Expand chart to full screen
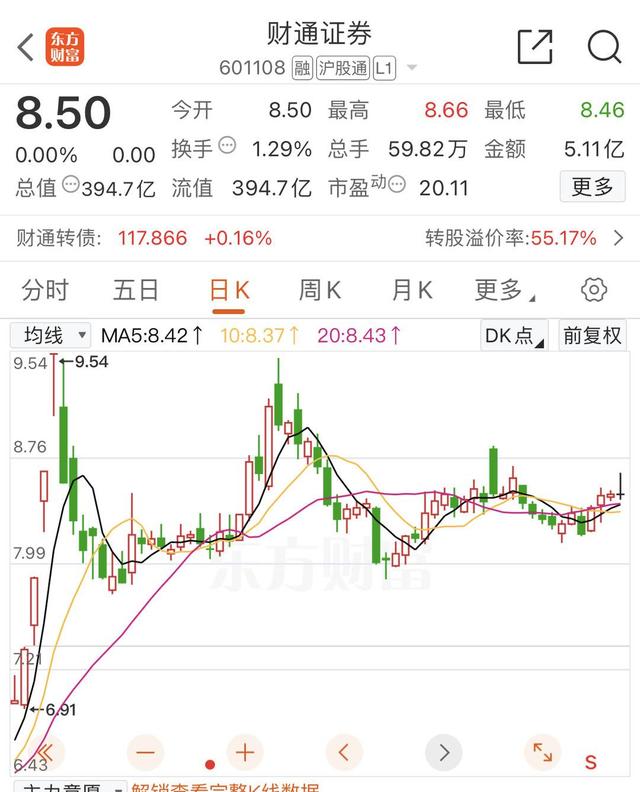The image size is (640, 792). pyautogui.click(x=542, y=752)
